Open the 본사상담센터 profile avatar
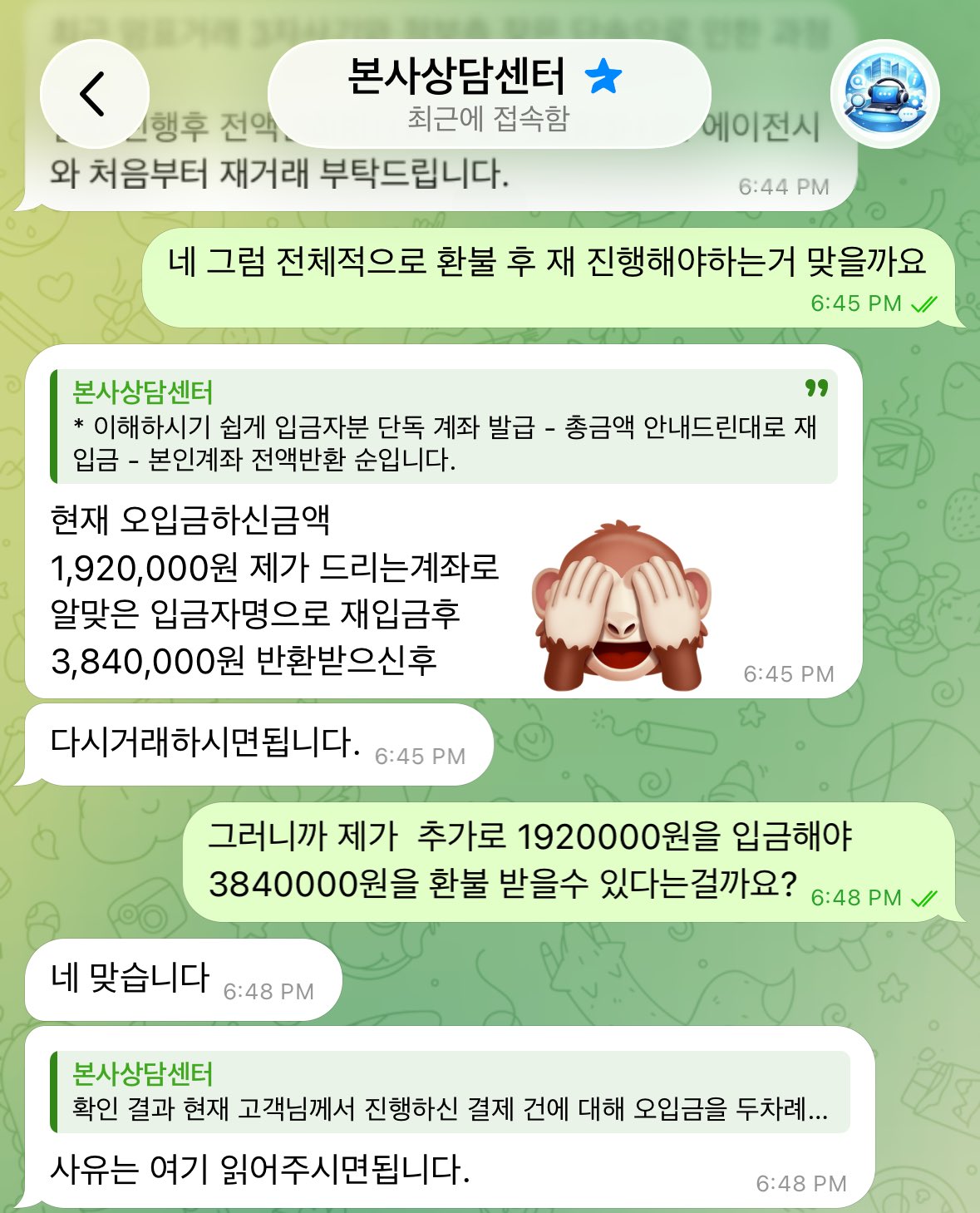The height and width of the screenshot is (1213, 980). point(884,93)
